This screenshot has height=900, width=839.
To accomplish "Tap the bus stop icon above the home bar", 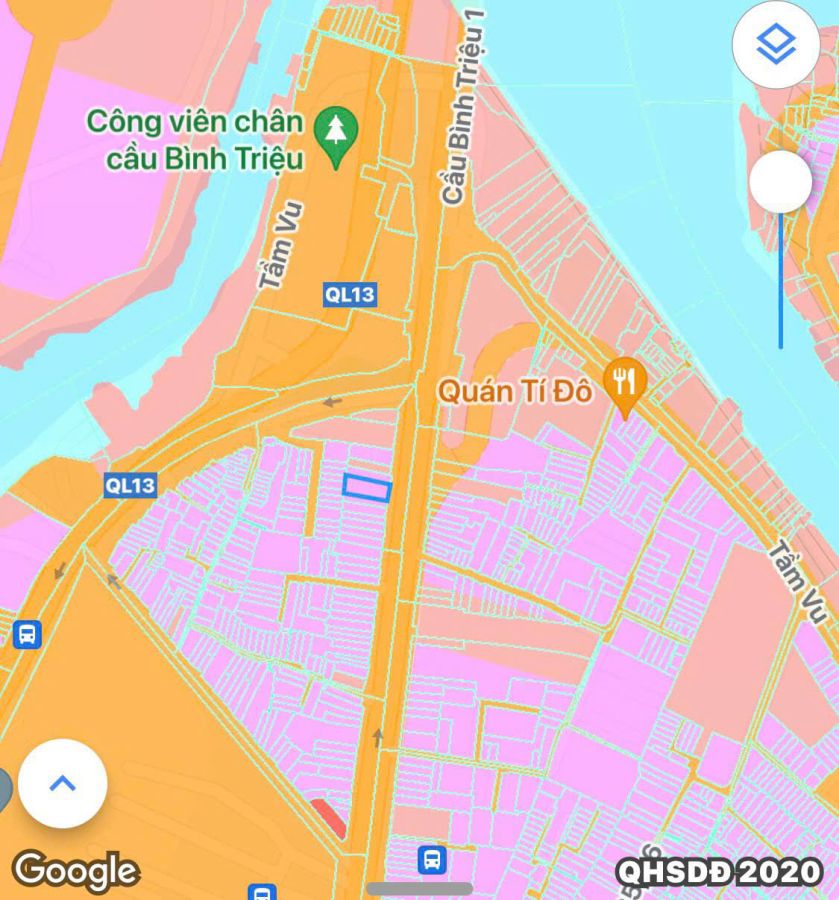I will pos(431,859).
